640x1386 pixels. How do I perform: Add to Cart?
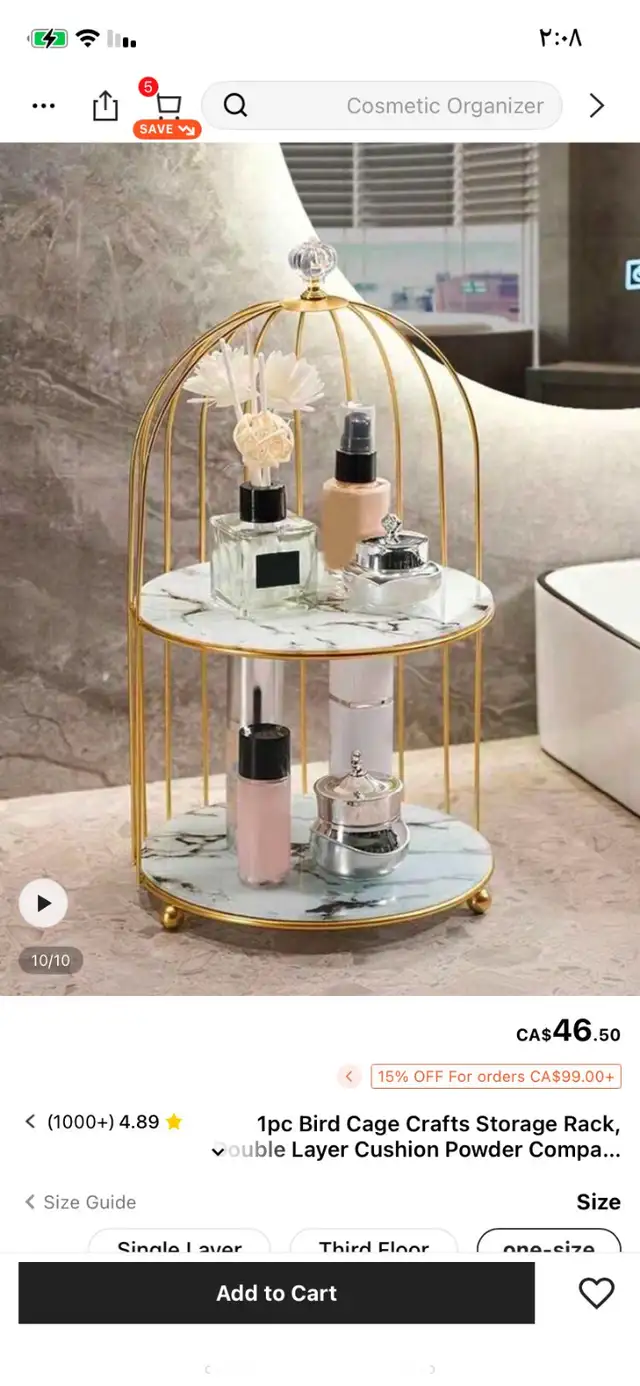[x=276, y=1293]
